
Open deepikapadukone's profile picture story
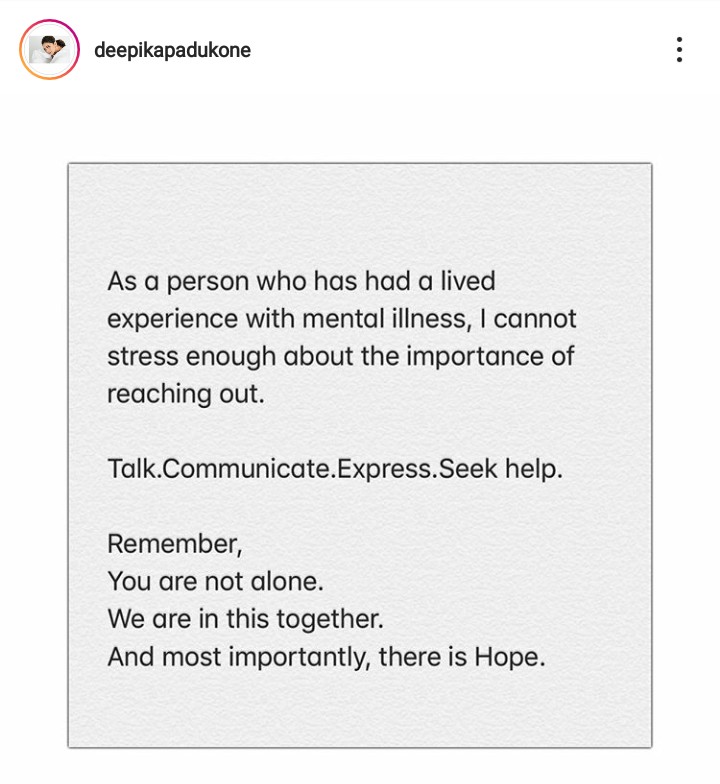tap(49, 50)
